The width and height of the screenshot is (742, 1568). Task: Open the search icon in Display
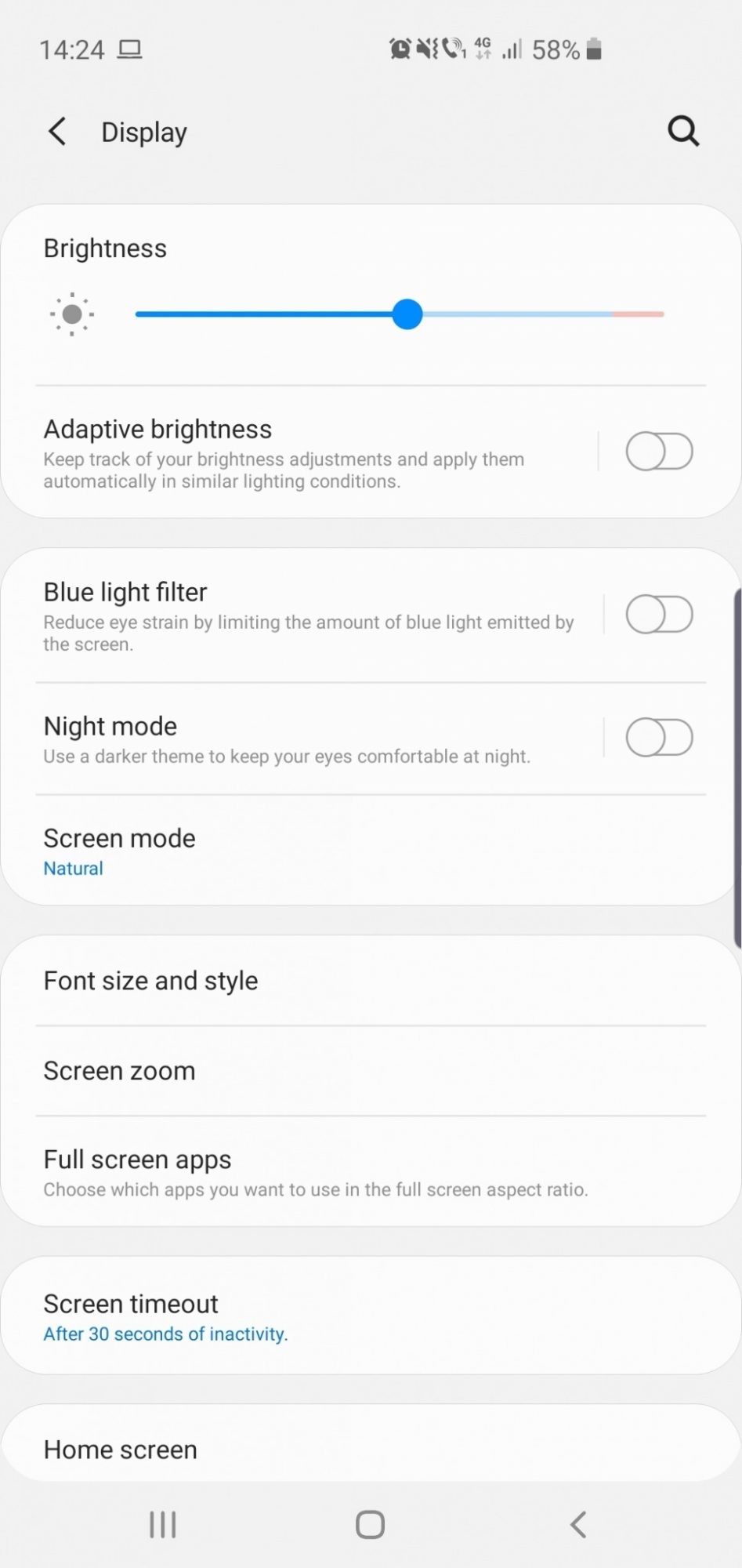pos(682,131)
